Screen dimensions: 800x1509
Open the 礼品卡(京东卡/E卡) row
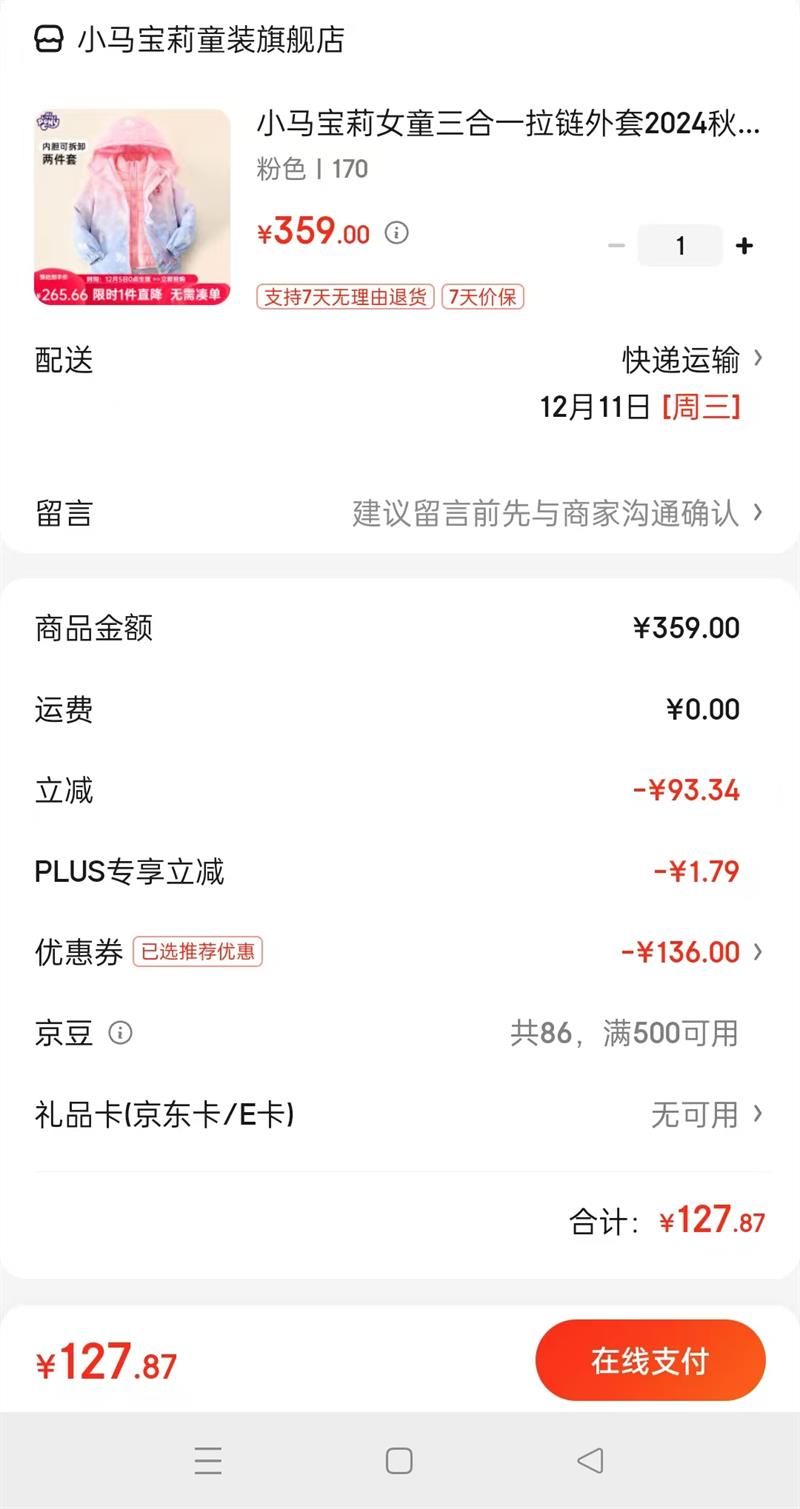pyautogui.click(x=400, y=1114)
